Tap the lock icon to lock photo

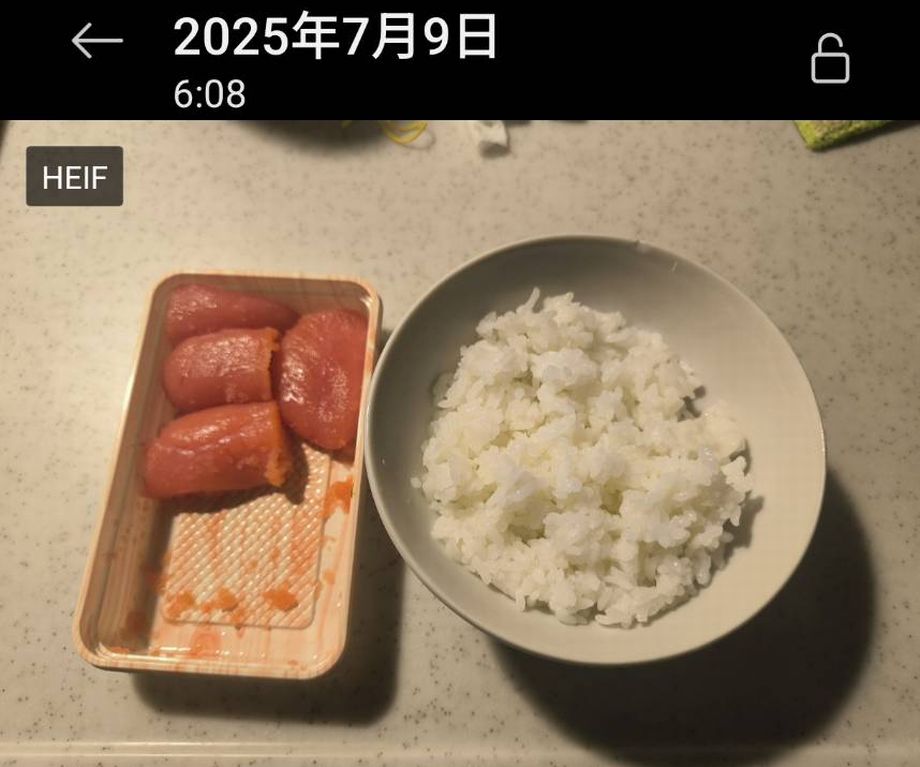click(829, 58)
